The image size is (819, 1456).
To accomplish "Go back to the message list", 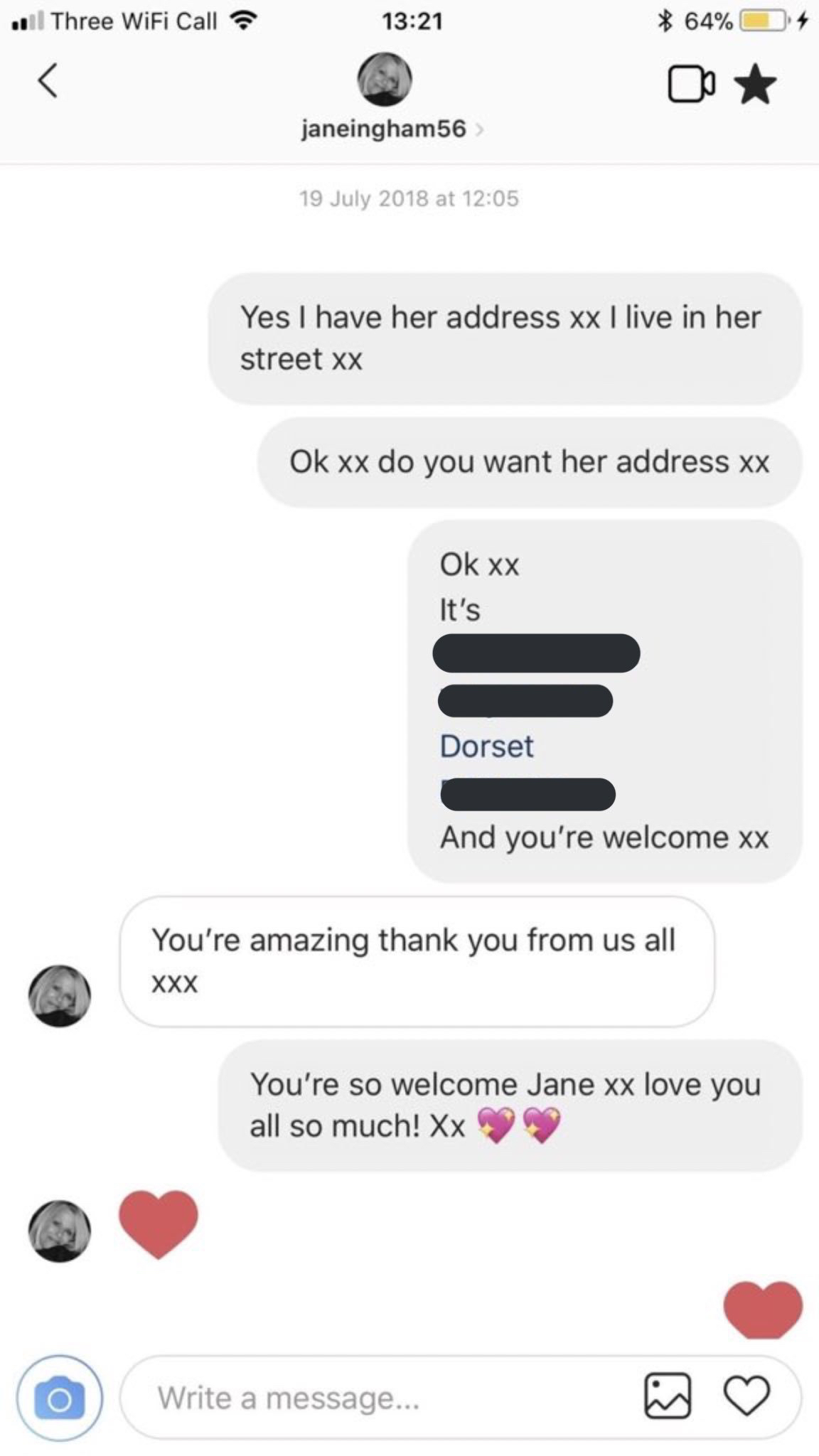I will 48,80.
